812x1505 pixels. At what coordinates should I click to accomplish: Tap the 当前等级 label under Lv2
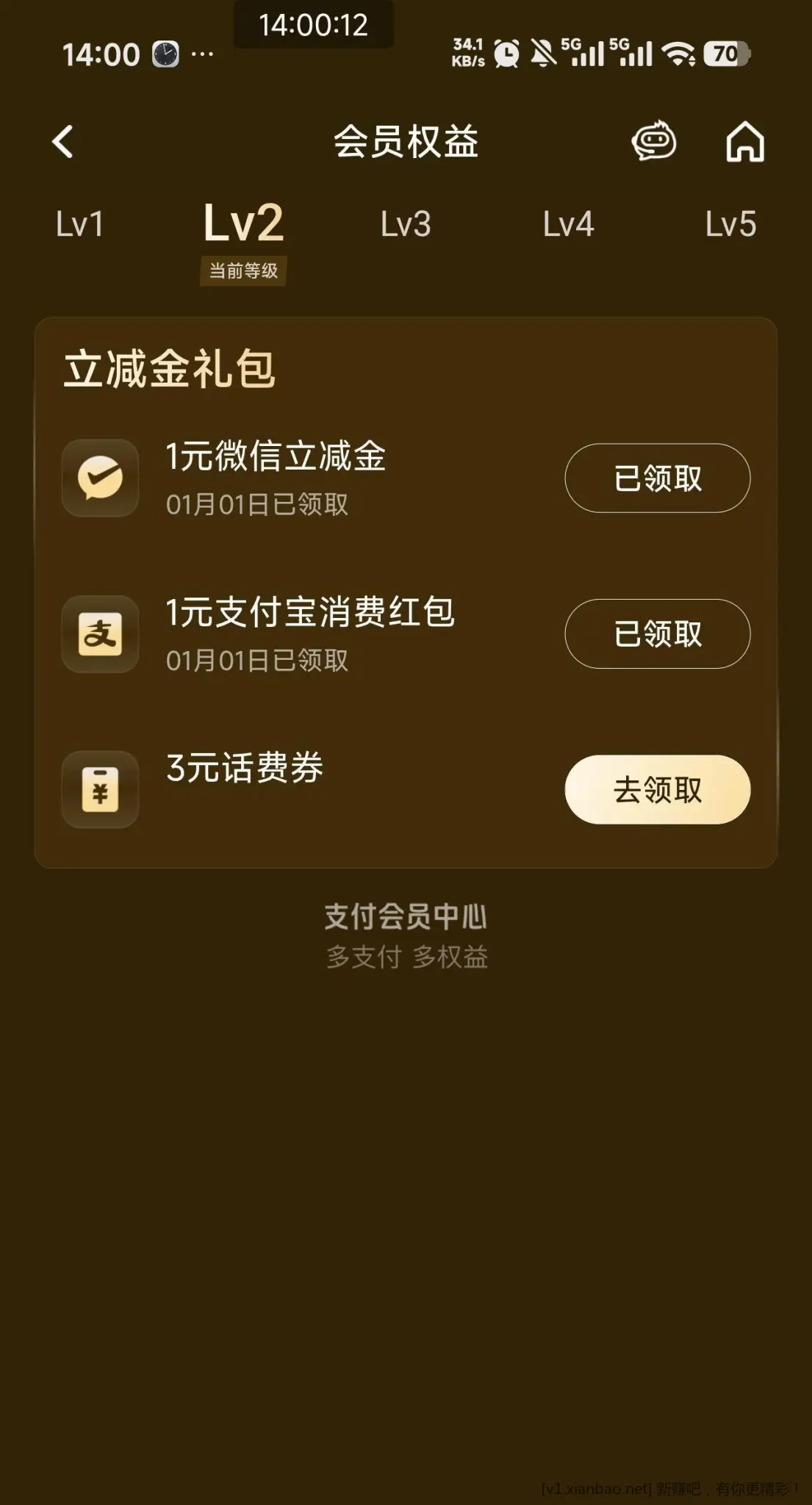(x=246, y=271)
